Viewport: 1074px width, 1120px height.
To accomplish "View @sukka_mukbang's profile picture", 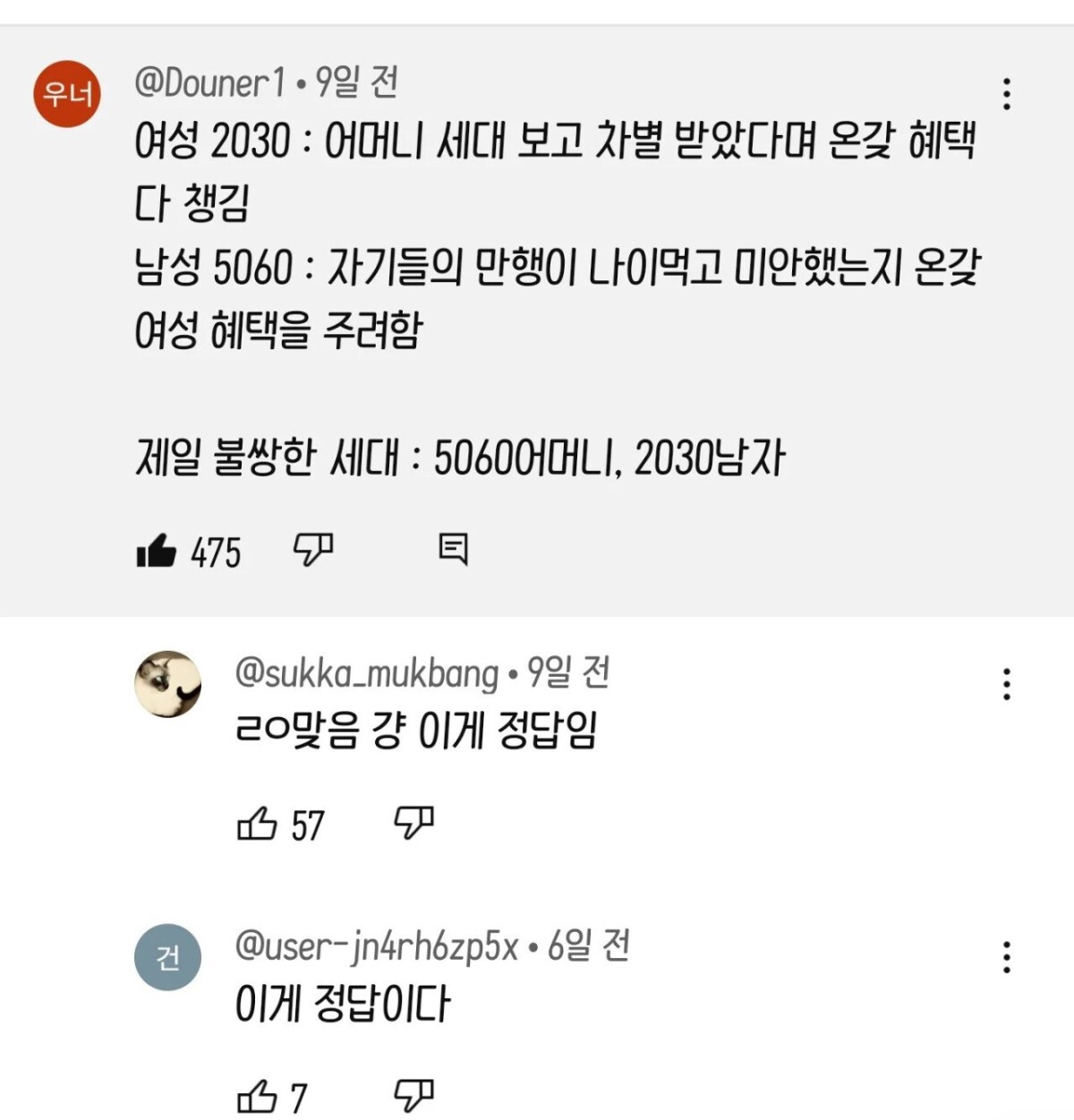I will pyautogui.click(x=167, y=684).
